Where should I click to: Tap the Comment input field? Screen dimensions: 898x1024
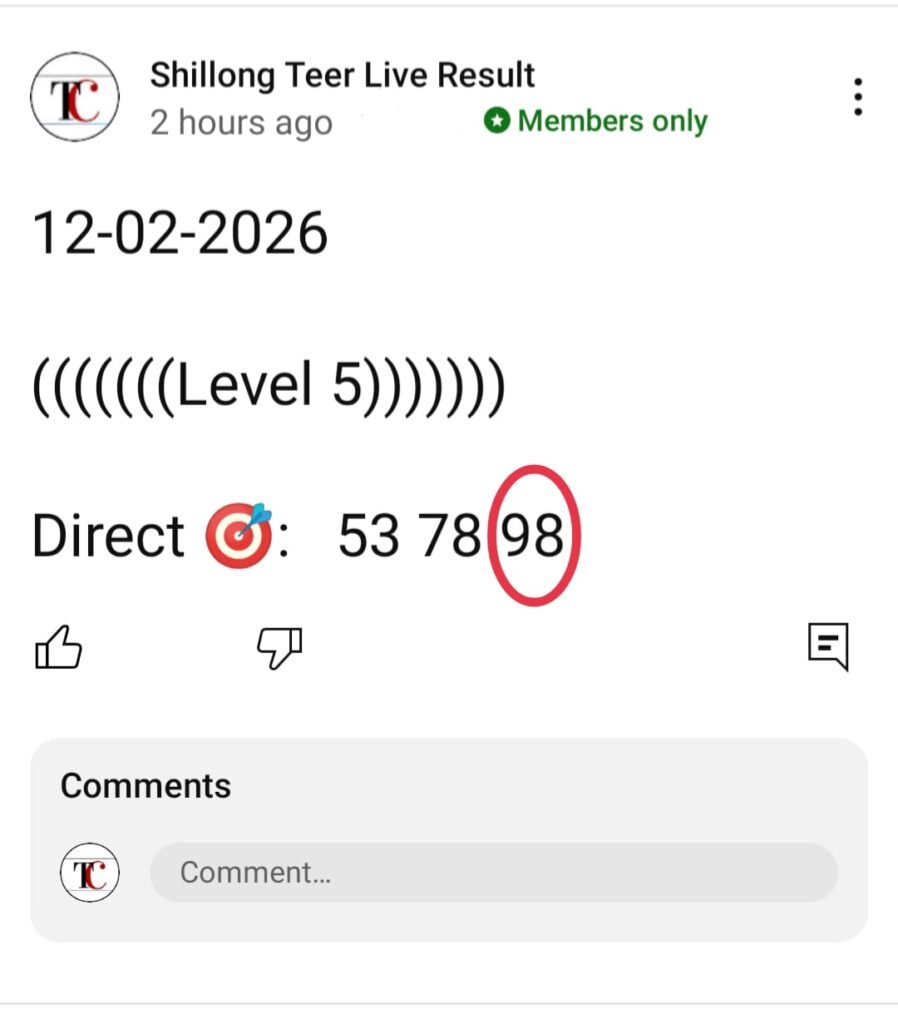(x=493, y=873)
